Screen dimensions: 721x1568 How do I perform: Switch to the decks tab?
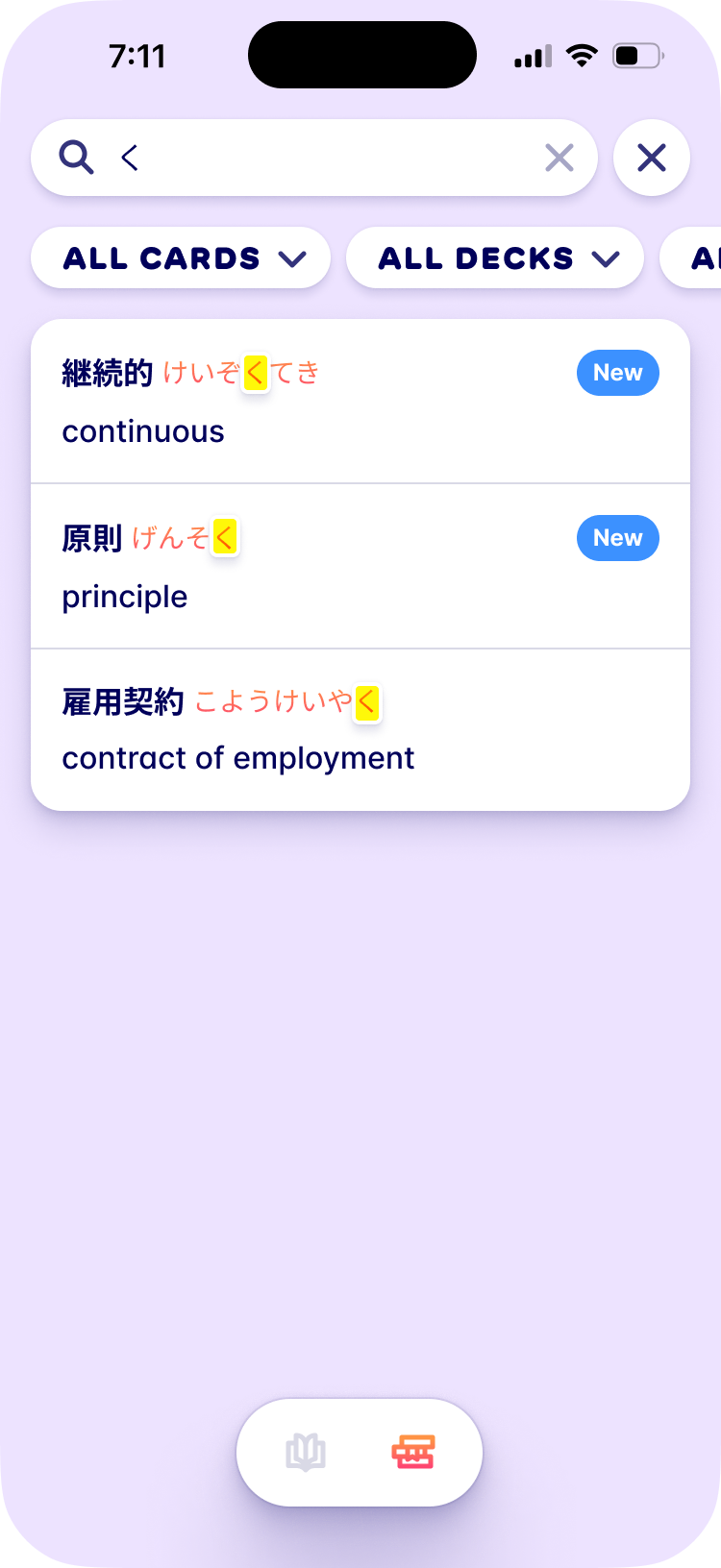coord(413,1452)
